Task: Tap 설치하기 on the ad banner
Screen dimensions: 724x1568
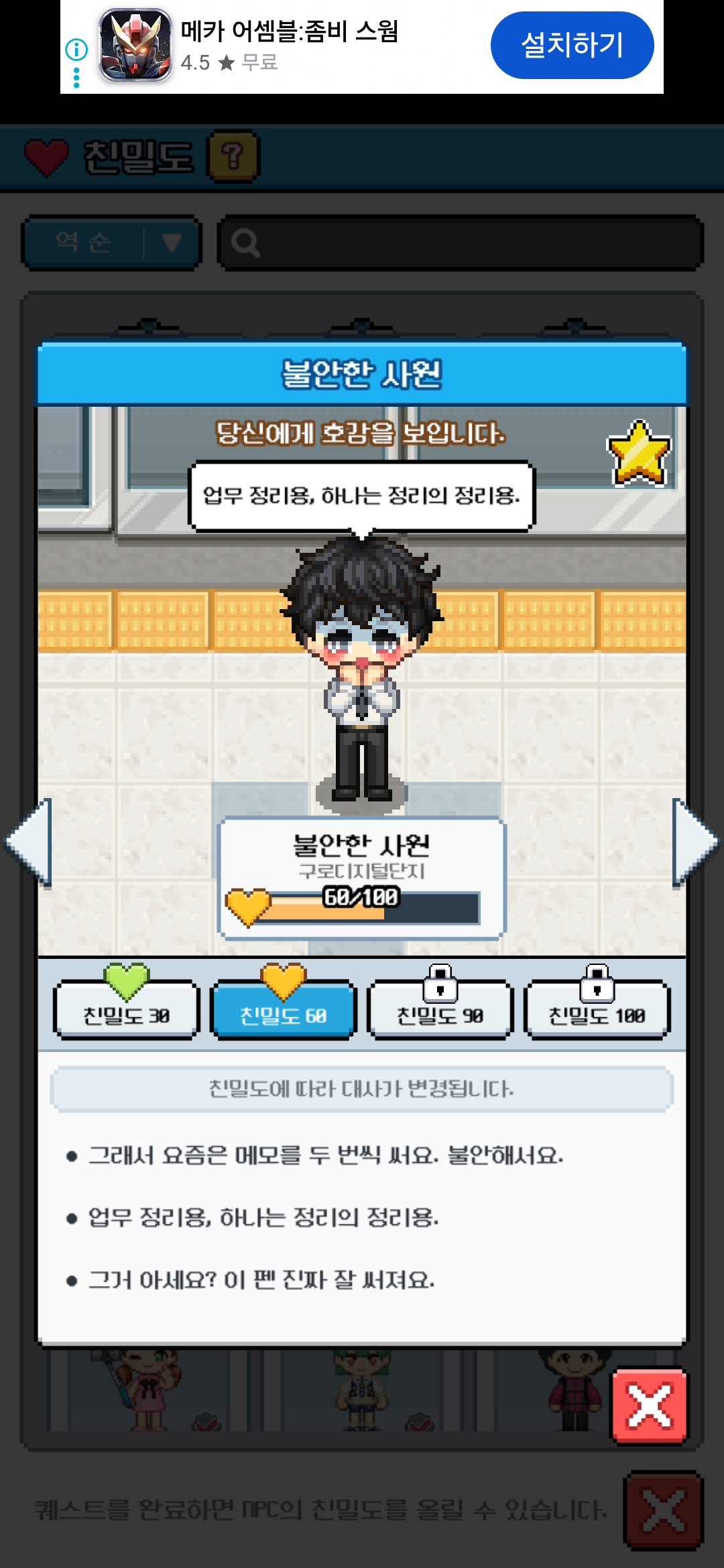Action: tap(572, 45)
